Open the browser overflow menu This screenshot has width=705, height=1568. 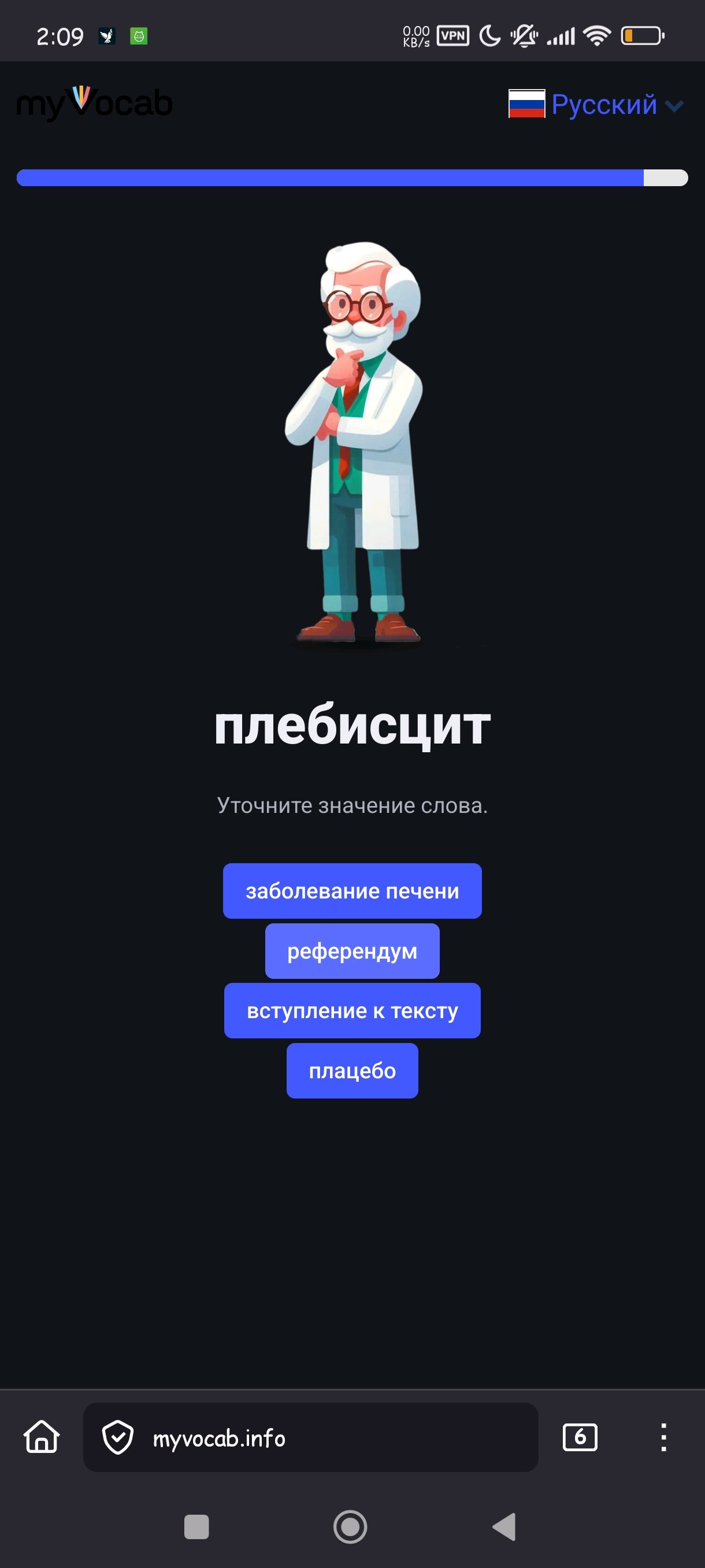pyautogui.click(x=663, y=1437)
